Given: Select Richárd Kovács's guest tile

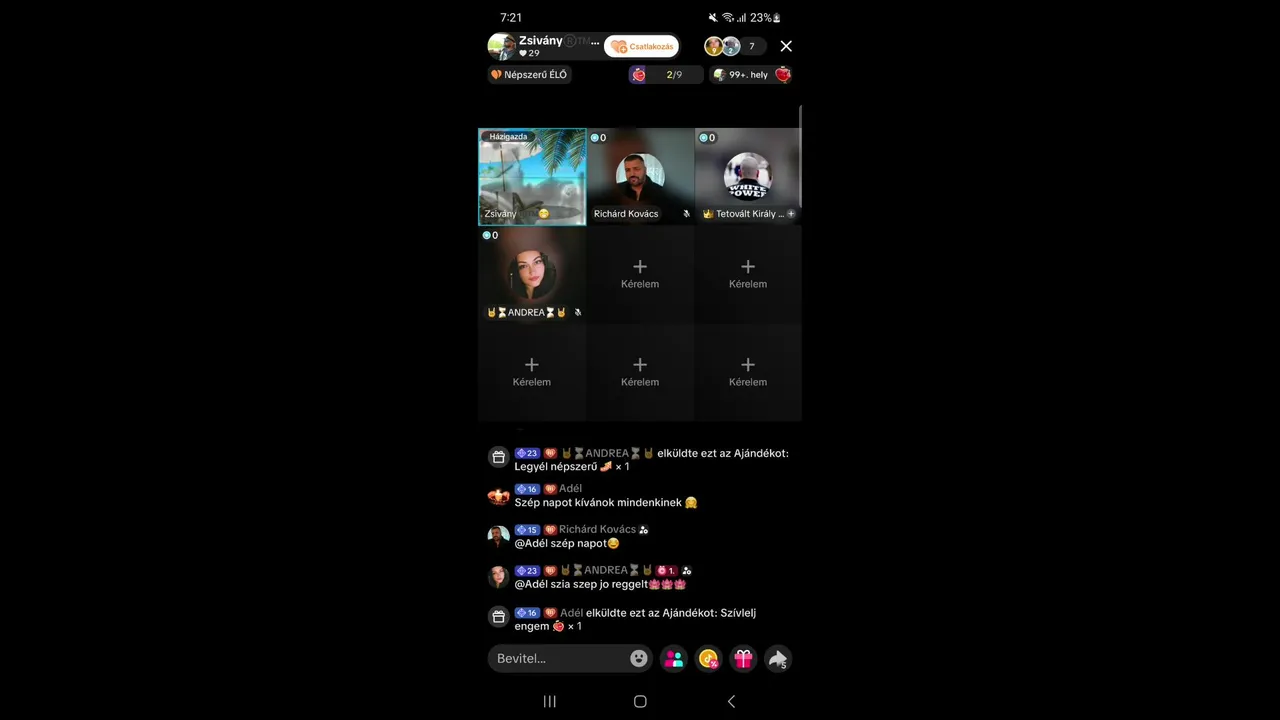Looking at the screenshot, I should coord(640,176).
